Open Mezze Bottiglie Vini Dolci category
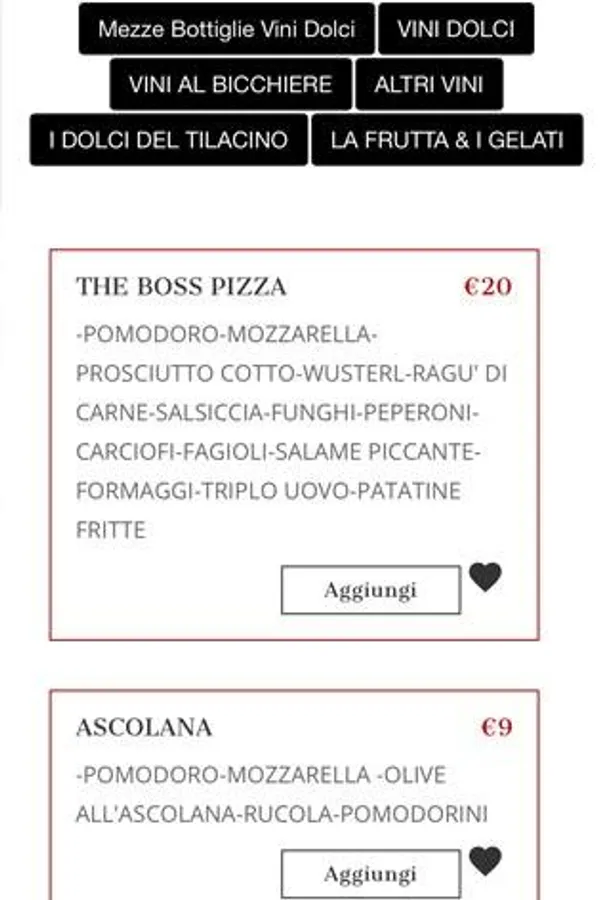Screen dimensions: 610x900 tap(227, 29)
